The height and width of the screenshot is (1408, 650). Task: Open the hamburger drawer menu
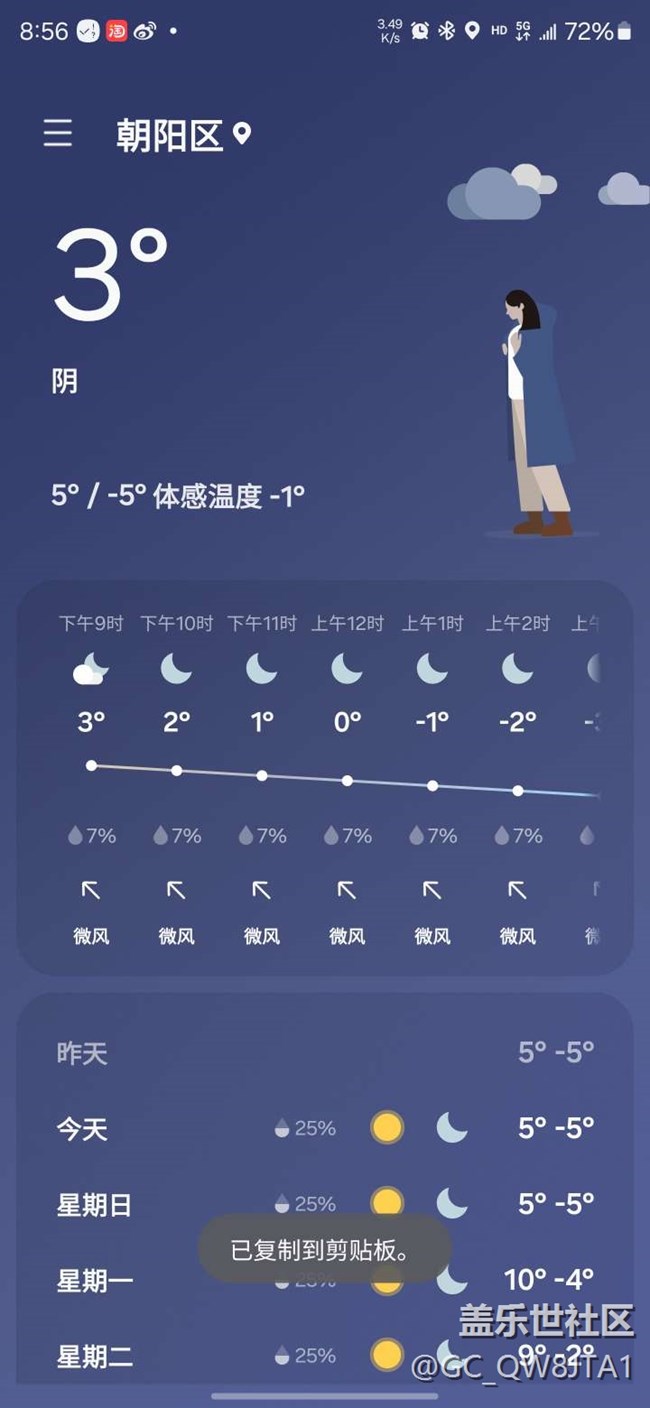click(58, 133)
